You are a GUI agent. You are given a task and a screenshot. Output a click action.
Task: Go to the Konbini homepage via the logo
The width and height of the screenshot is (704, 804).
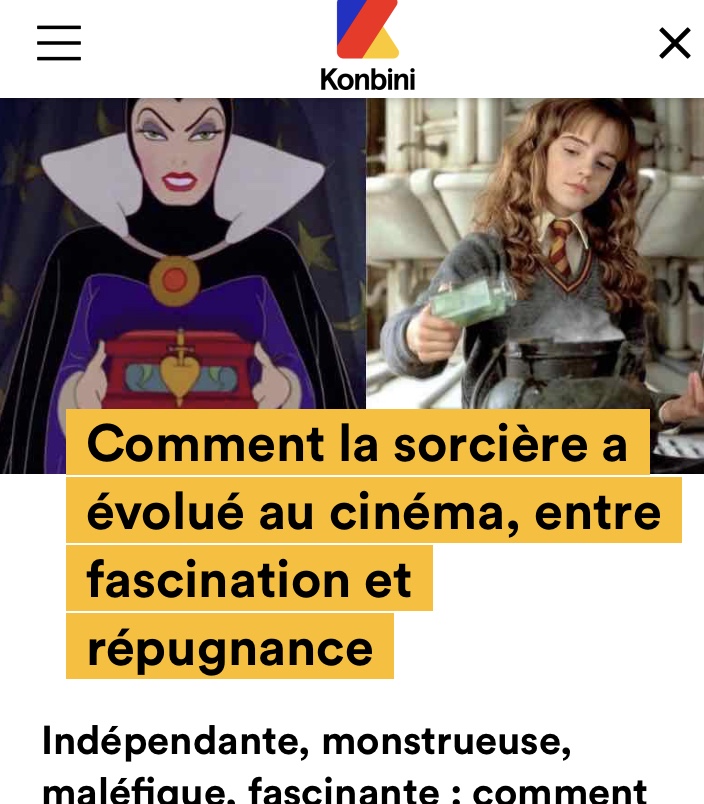[x=367, y=46]
